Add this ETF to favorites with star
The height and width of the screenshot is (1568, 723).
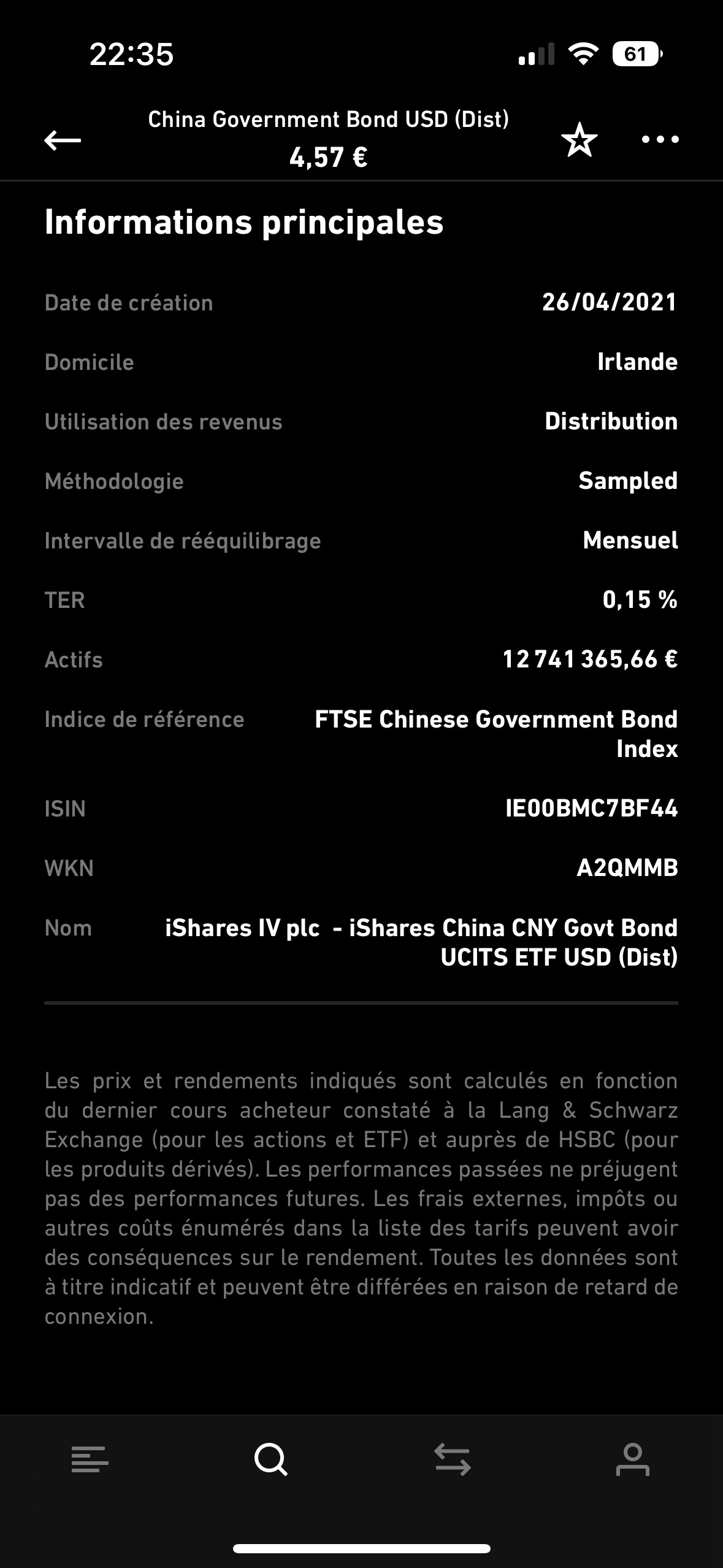pyautogui.click(x=579, y=140)
